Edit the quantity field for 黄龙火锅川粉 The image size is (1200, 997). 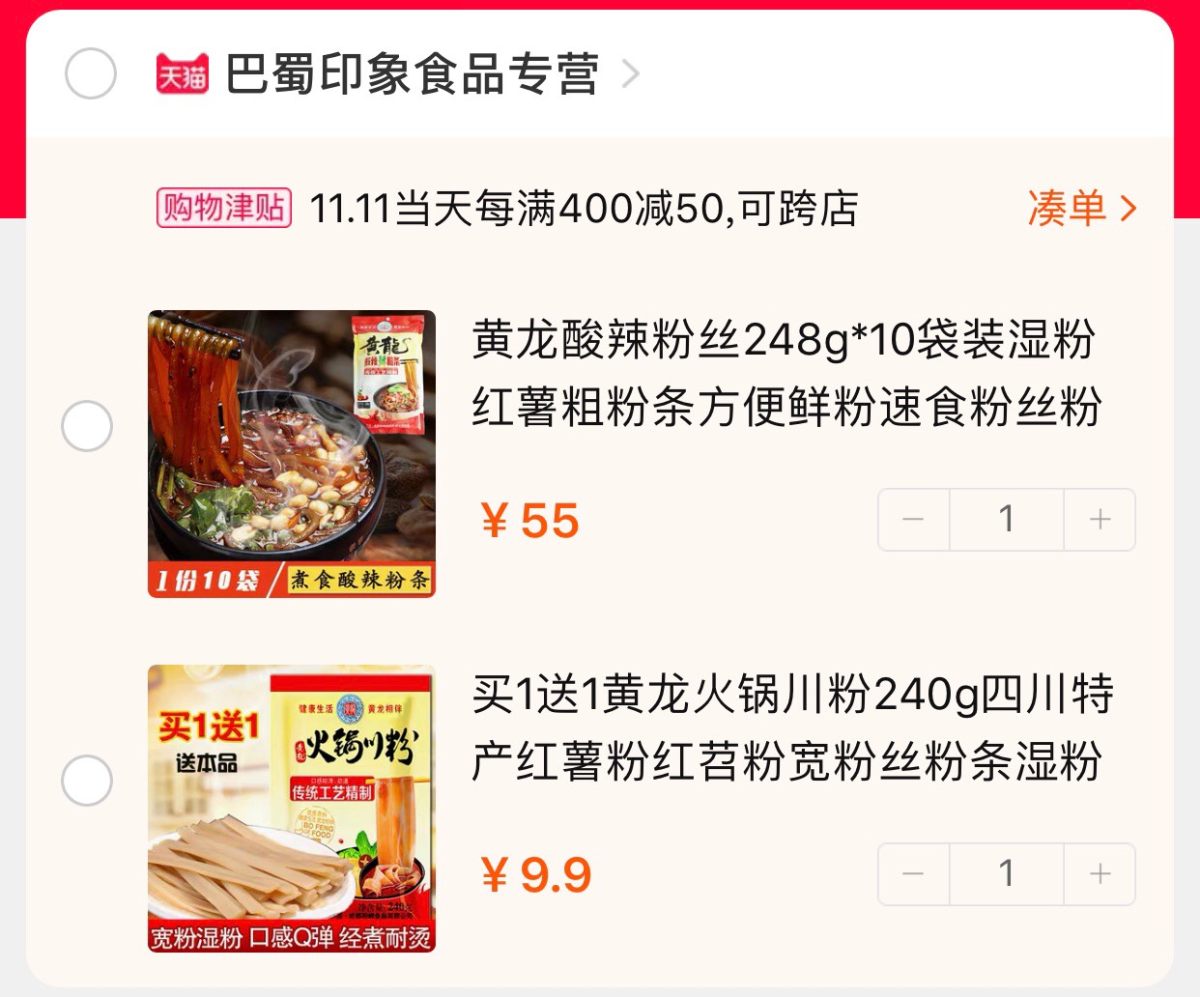click(x=1006, y=874)
